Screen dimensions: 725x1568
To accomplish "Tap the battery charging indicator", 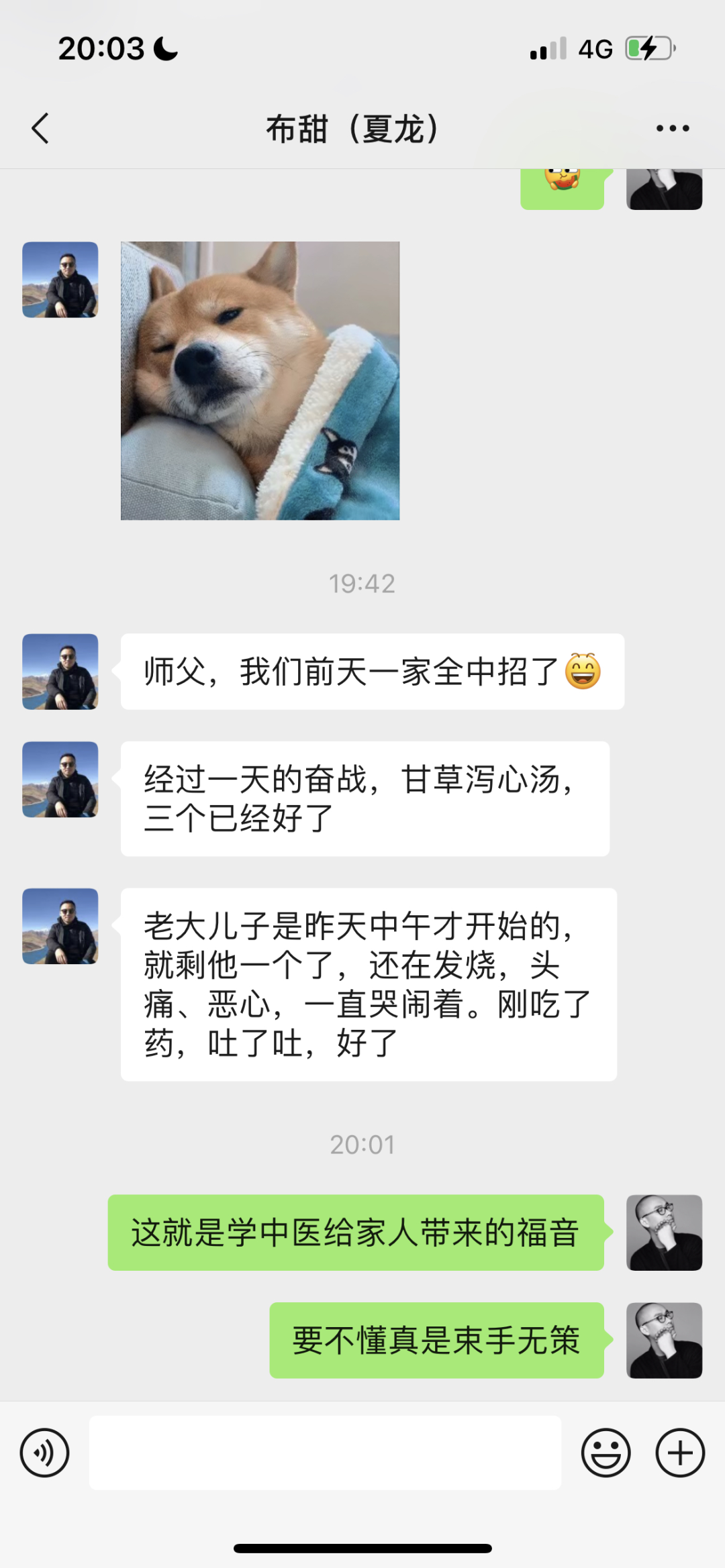I will 648,47.
